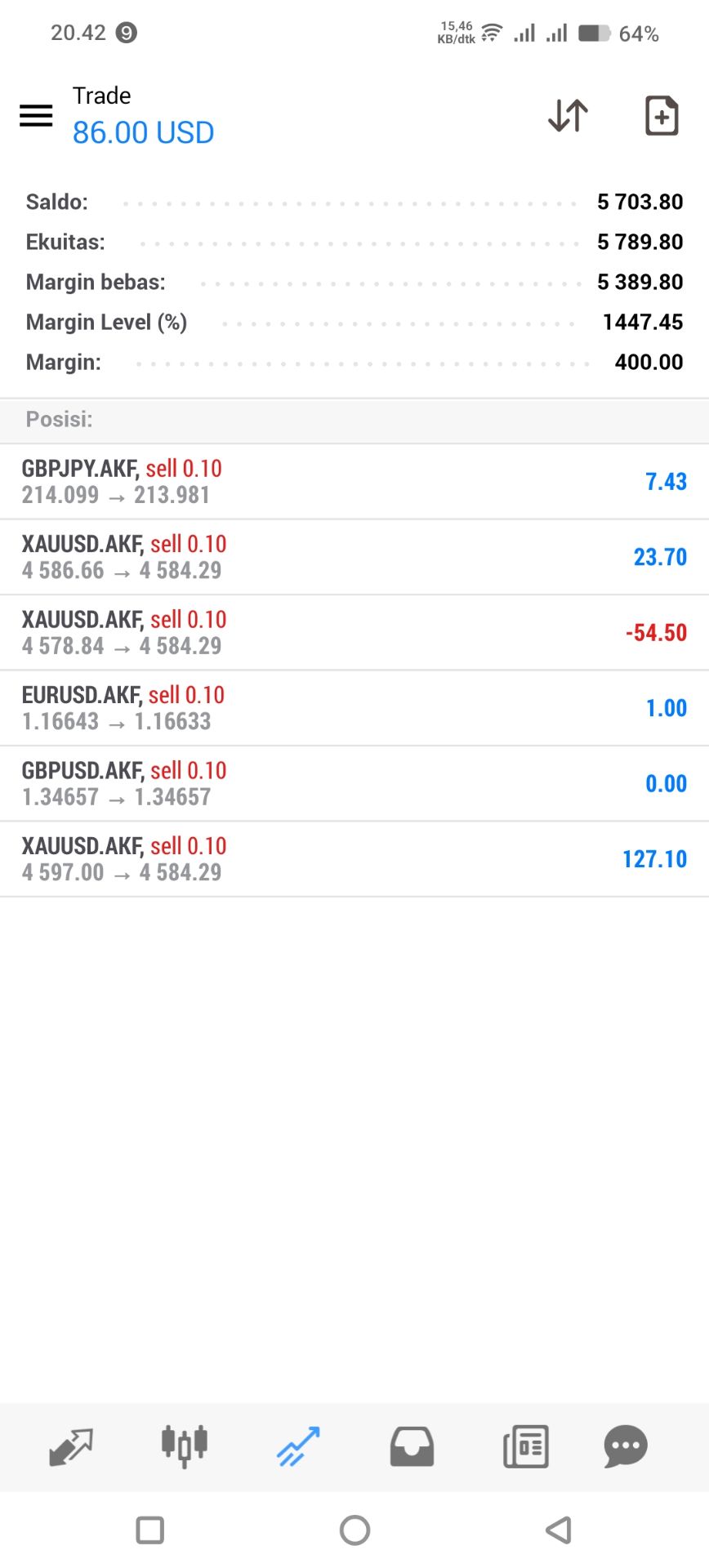Image resolution: width=709 pixels, height=1568 pixels.
Task: Go back using the system back button
Action: (x=559, y=1530)
